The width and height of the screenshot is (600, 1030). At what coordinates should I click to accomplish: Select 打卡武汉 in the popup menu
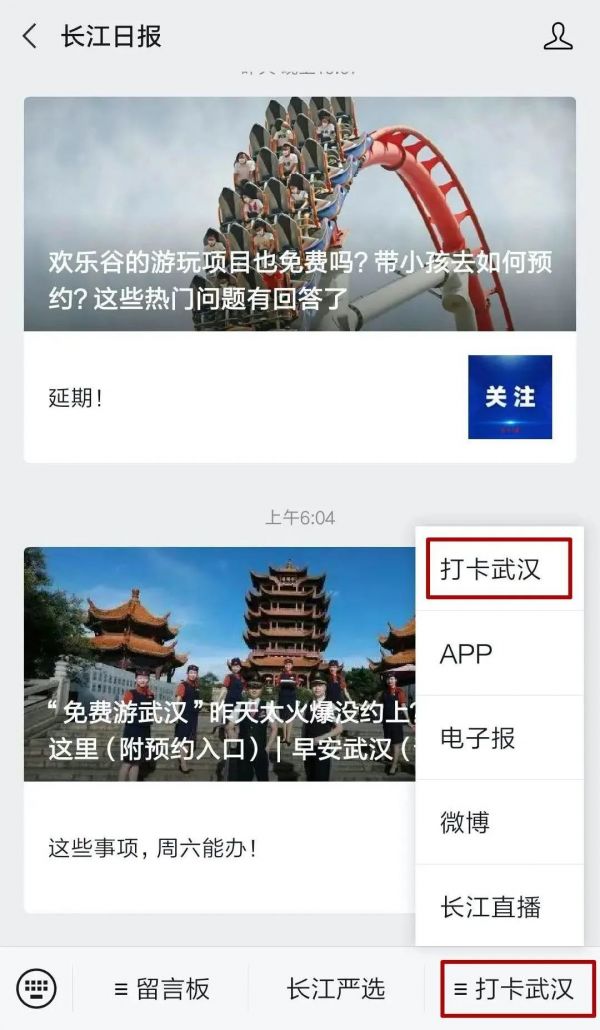tap(499, 569)
